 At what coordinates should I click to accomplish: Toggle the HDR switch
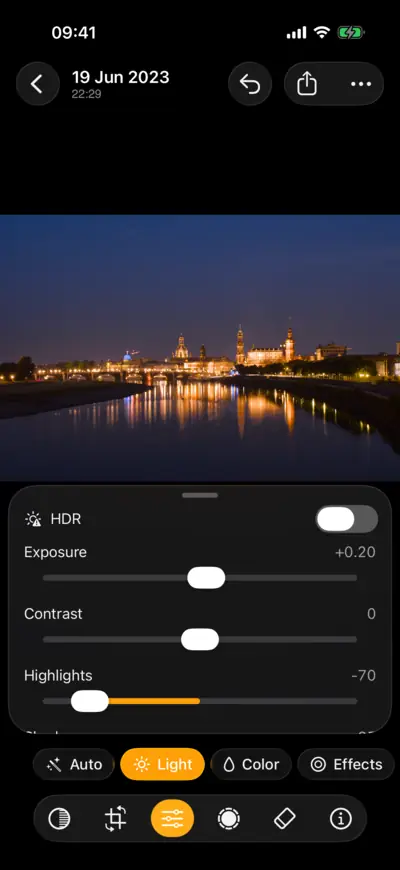(x=347, y=519)
